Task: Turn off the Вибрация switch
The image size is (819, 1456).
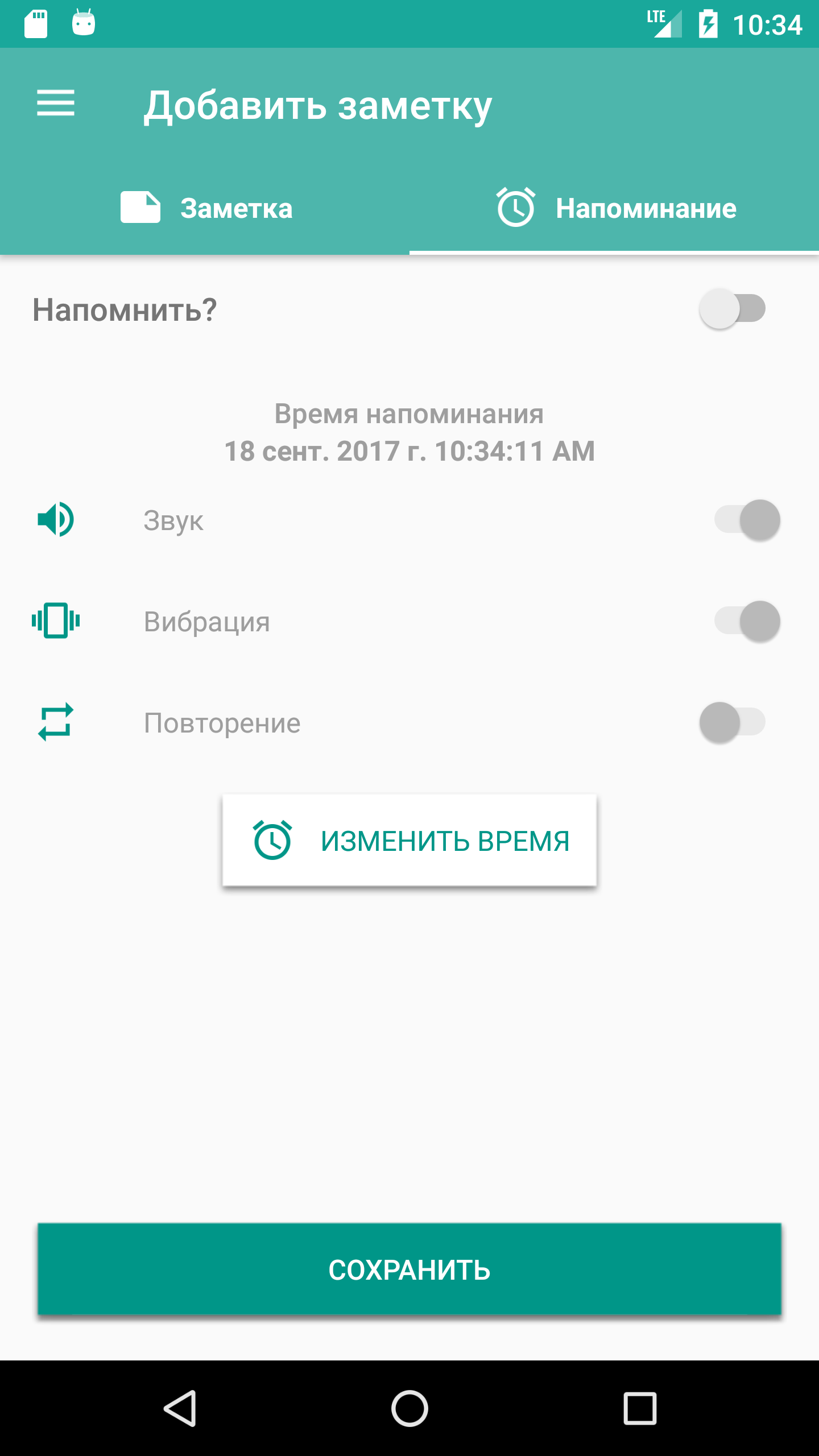Action: [x=747, y=621]
